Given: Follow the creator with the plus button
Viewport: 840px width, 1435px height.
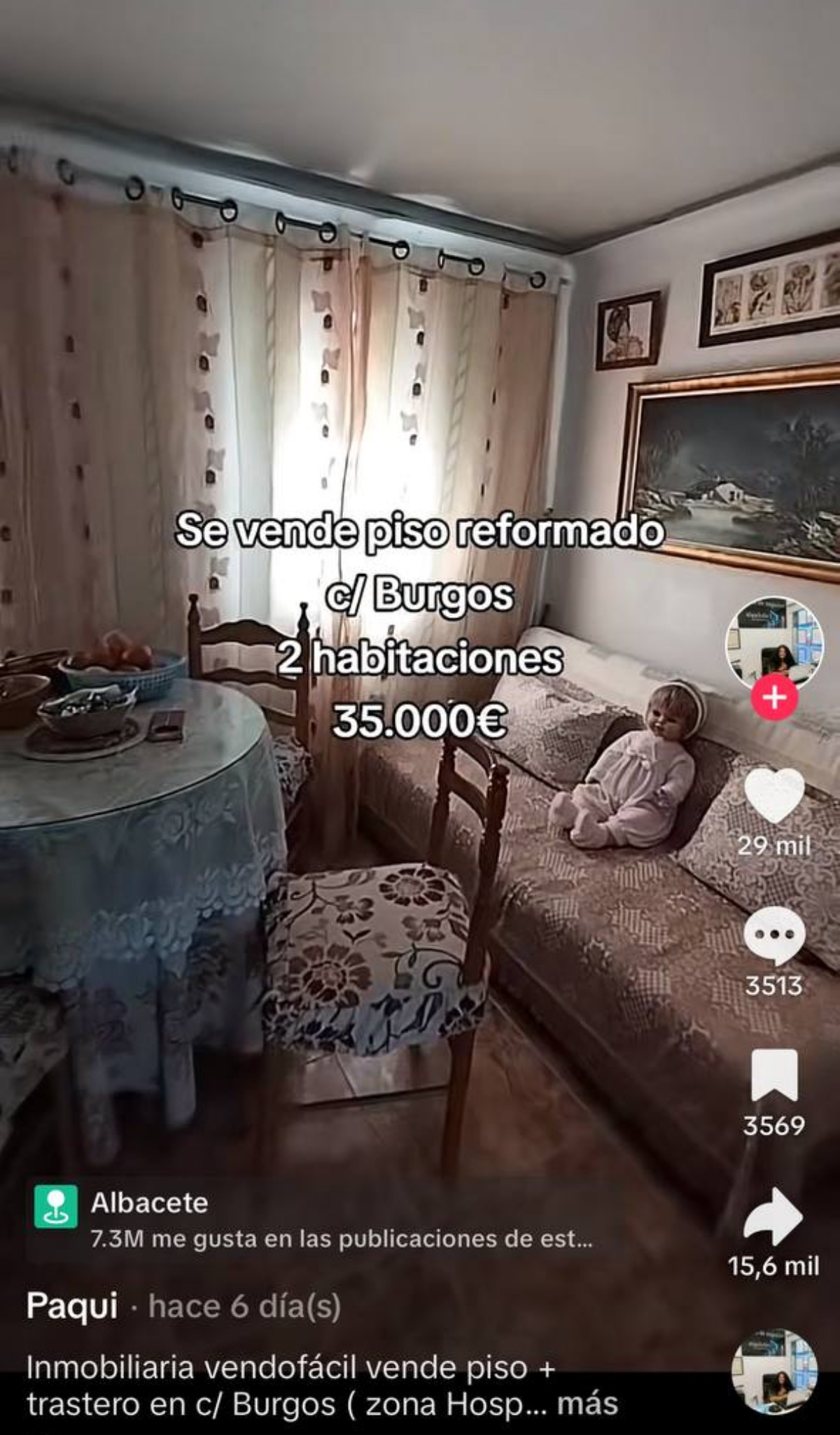Looking at the screenshot, I should click(773, 697).
